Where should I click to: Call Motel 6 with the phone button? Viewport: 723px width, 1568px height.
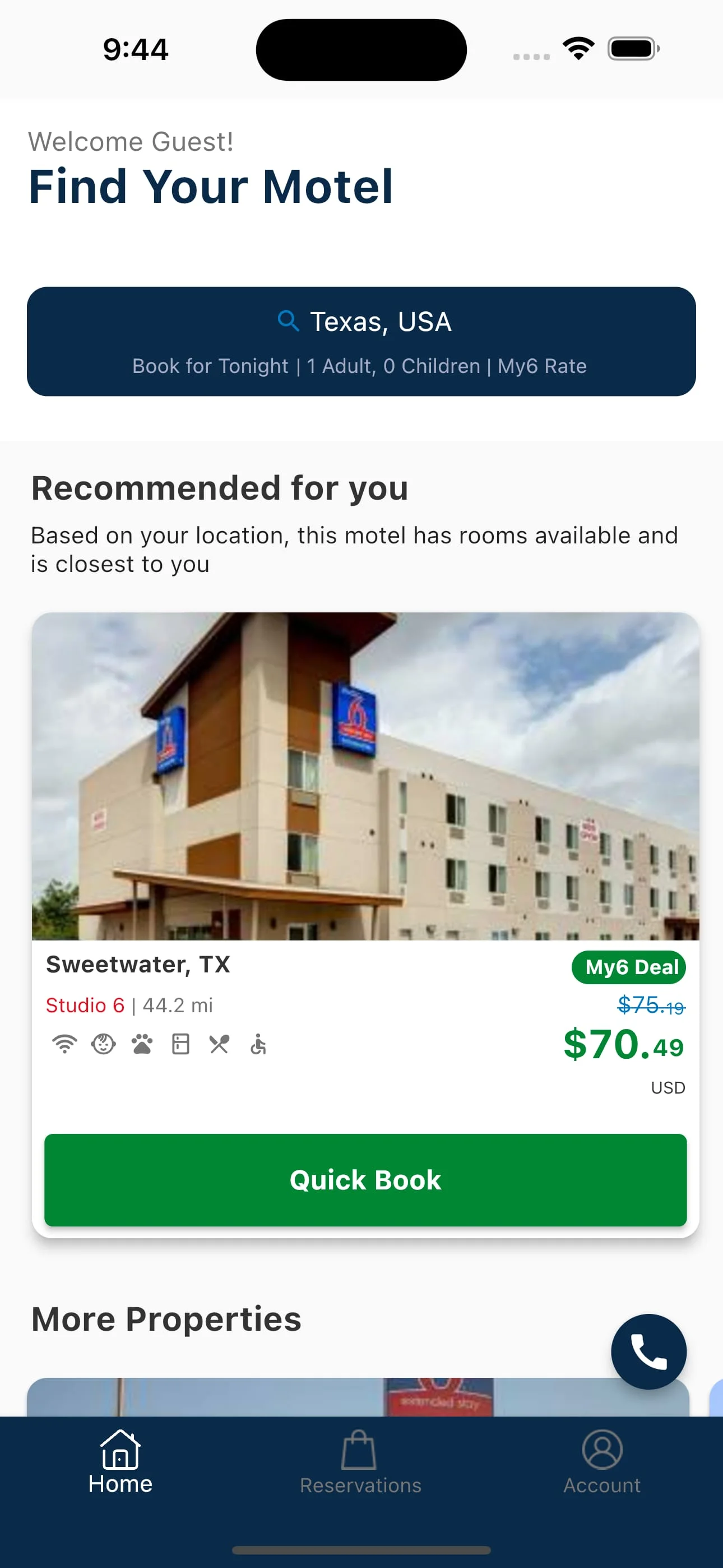point(648,1352)
